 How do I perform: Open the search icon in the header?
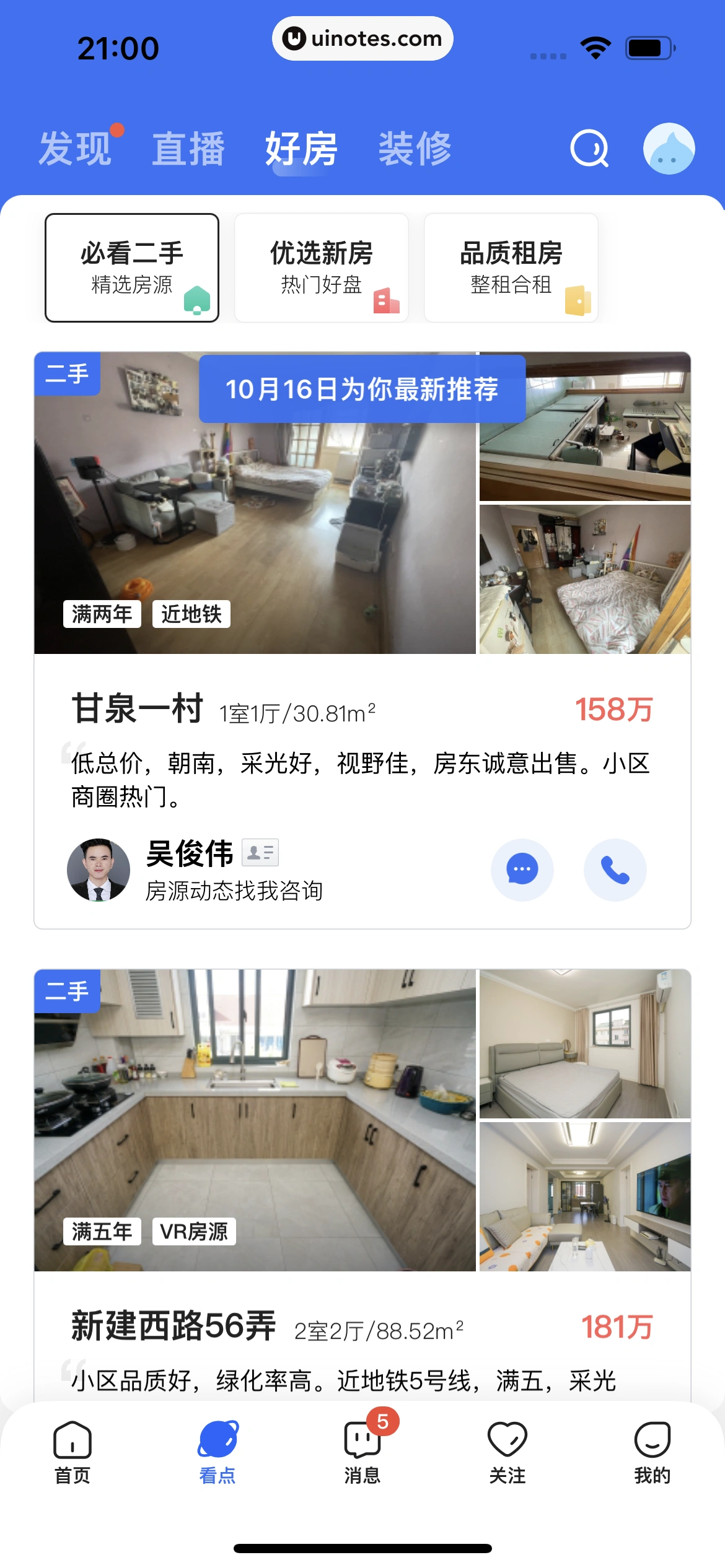click(x=589, y=149)
